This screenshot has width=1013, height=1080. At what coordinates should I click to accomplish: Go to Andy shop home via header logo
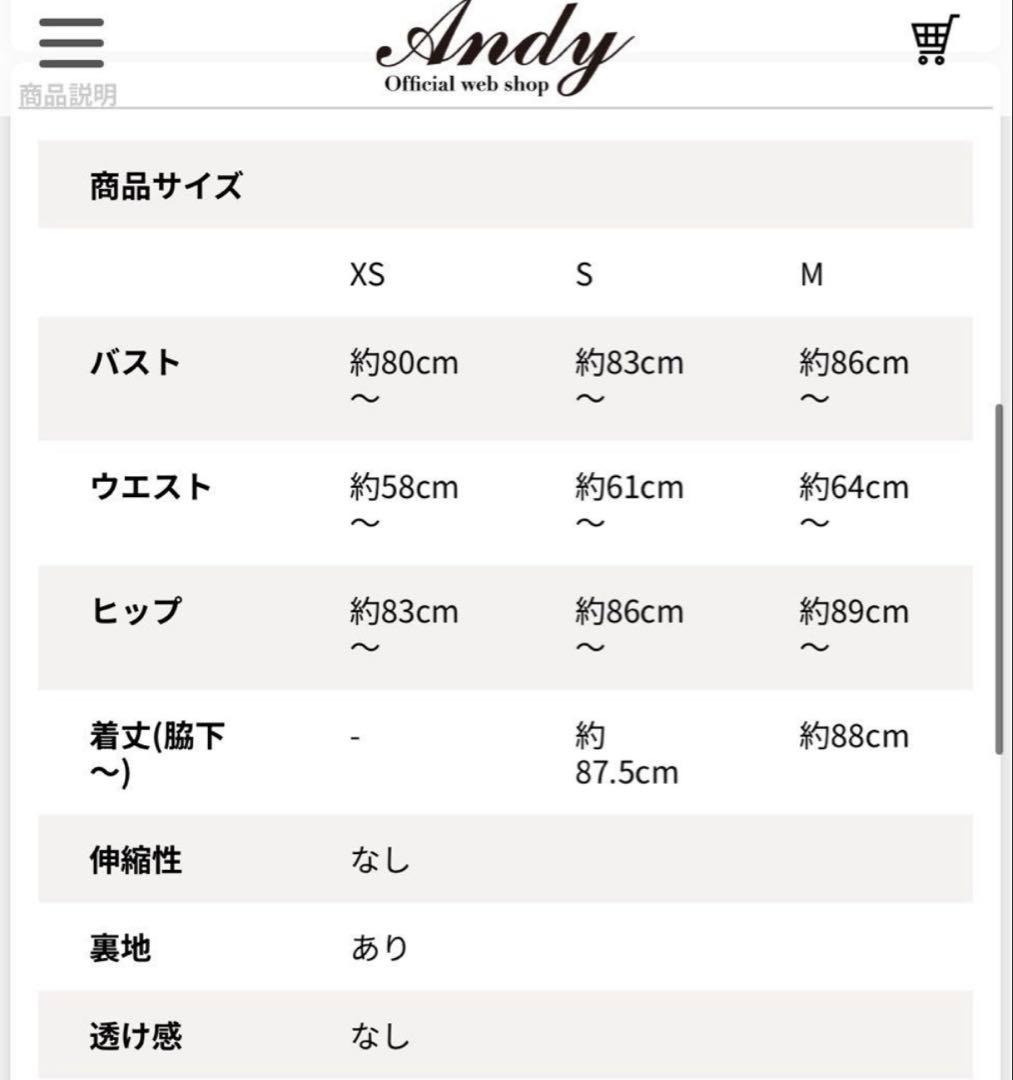(x=504, y=48)
